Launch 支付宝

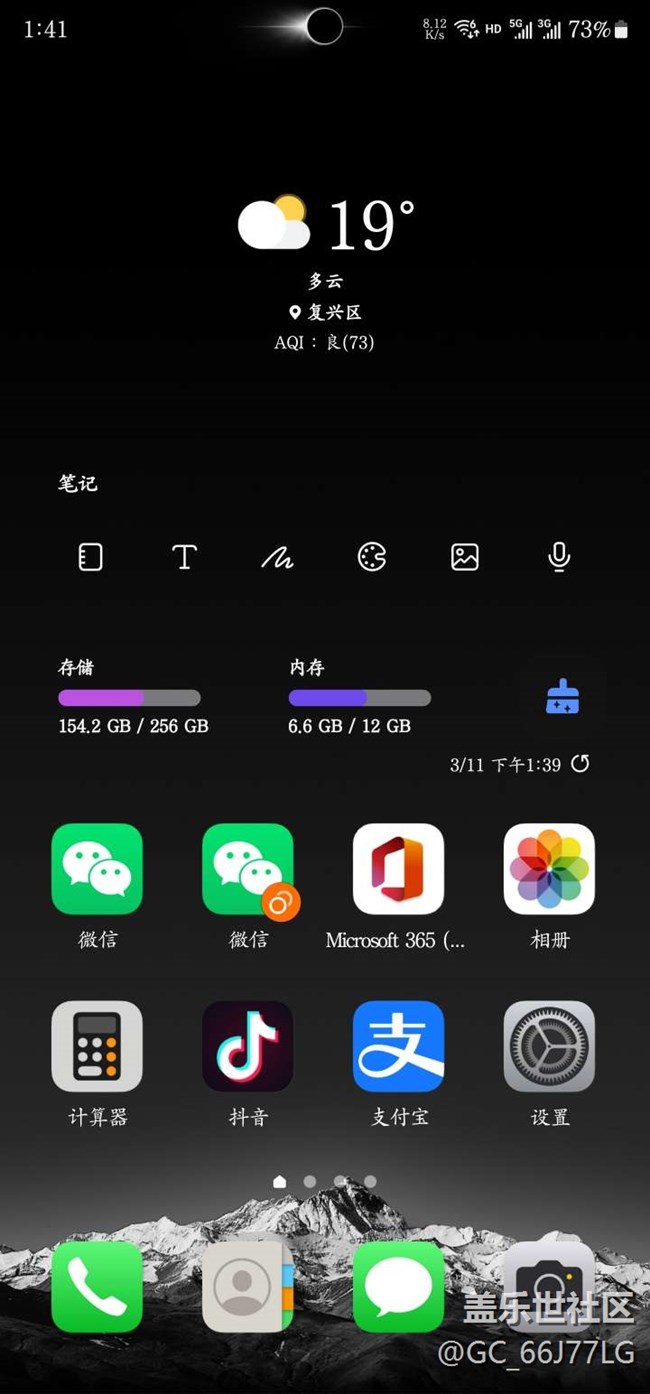click(398, 1046)
